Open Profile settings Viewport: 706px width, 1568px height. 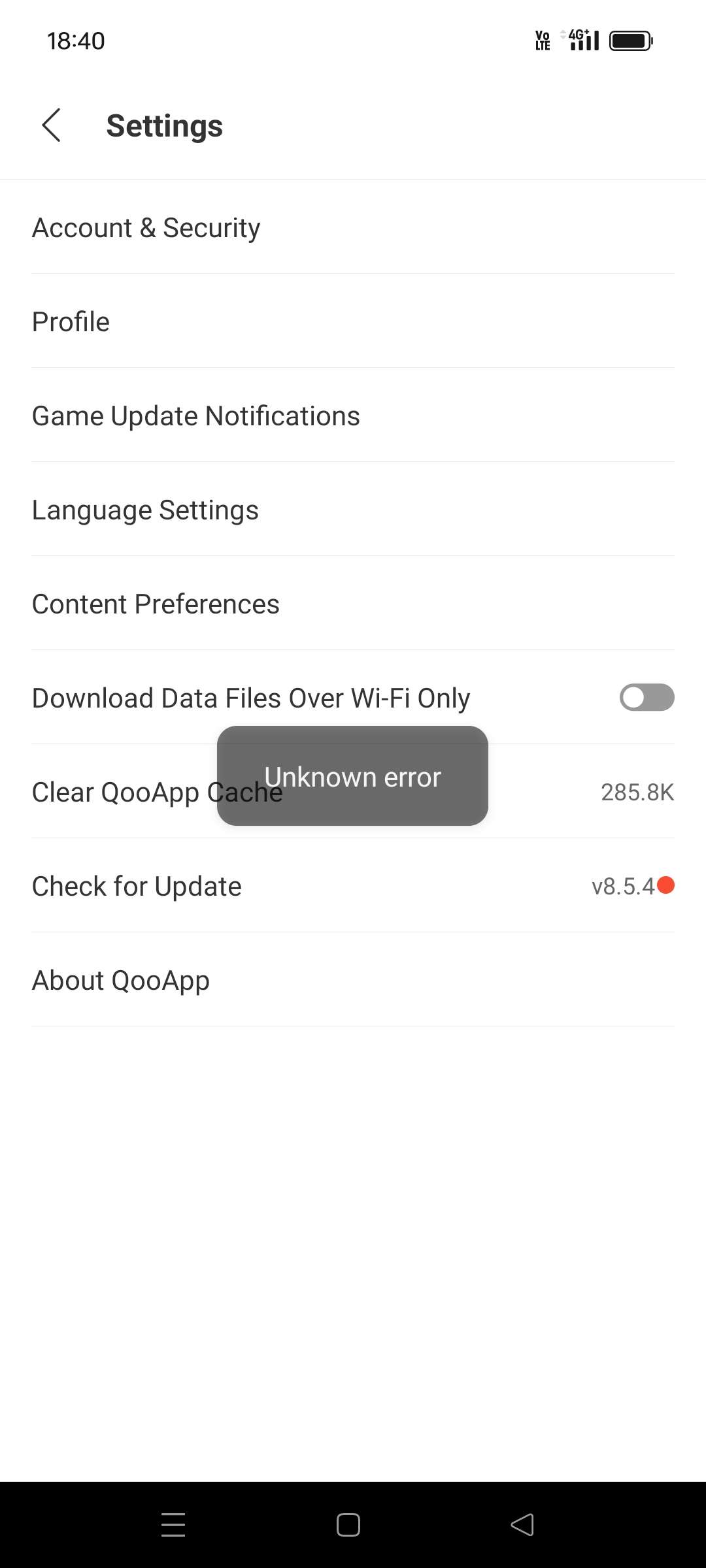[x=71, y=321]
